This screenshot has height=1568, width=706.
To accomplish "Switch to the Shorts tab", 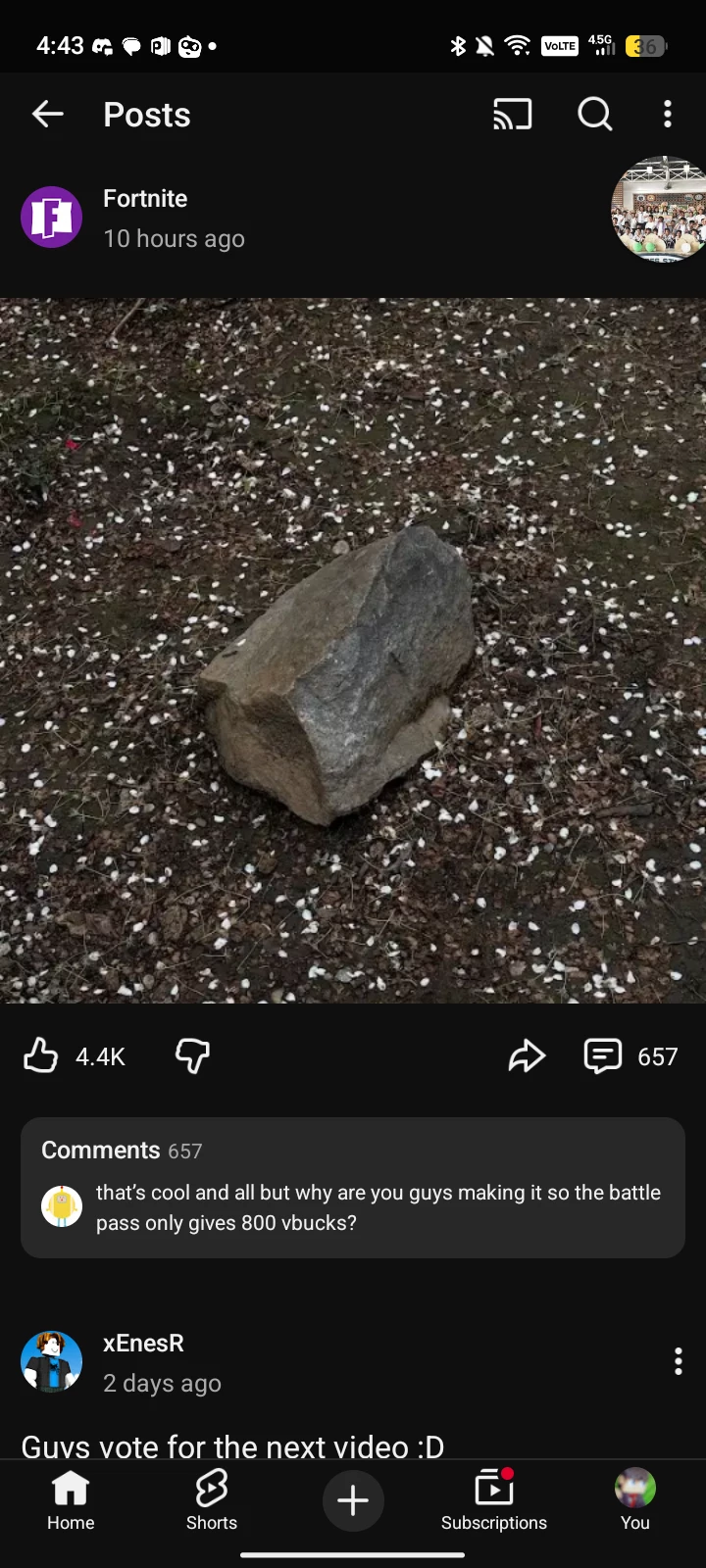I will pyautogui.click(x=212, y=1499).
